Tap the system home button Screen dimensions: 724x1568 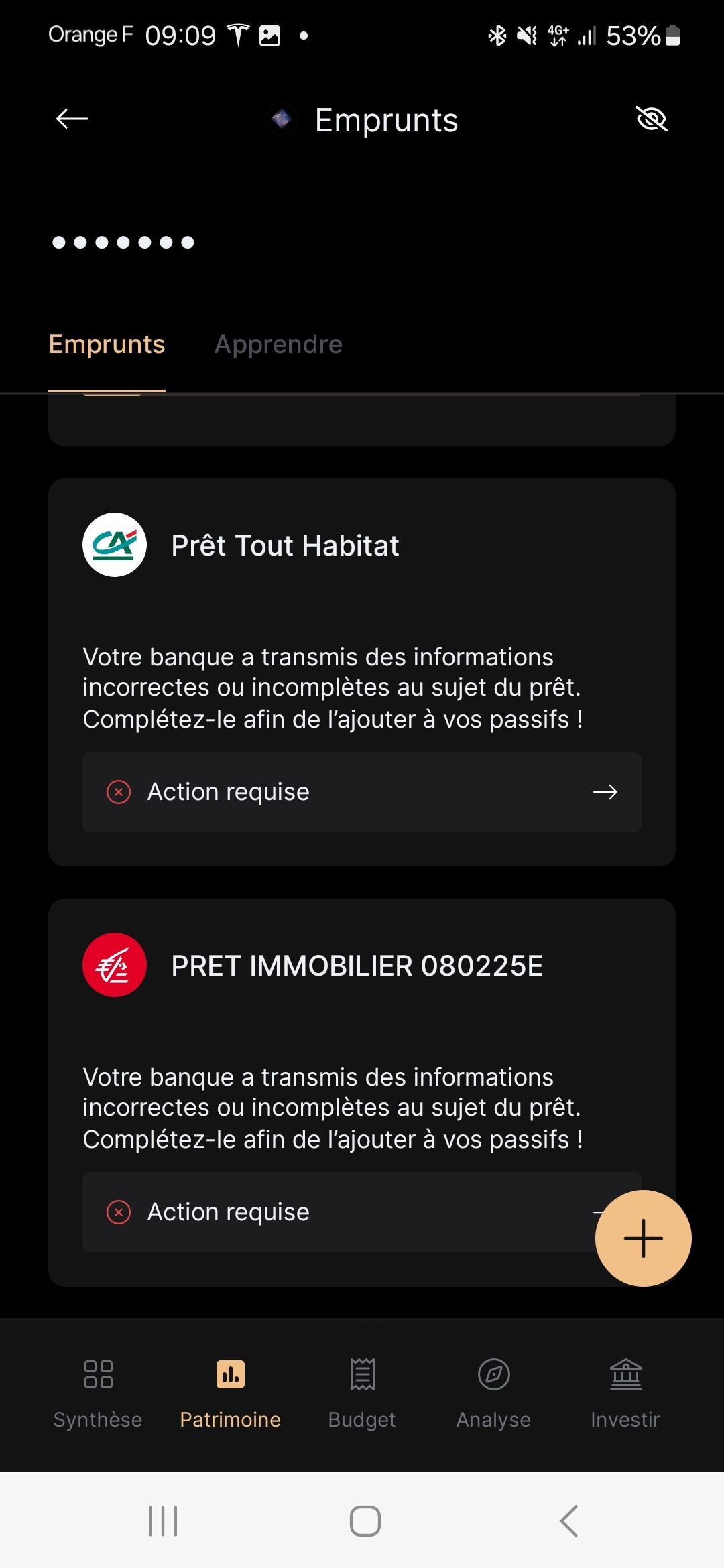(x=365, y=1520)
